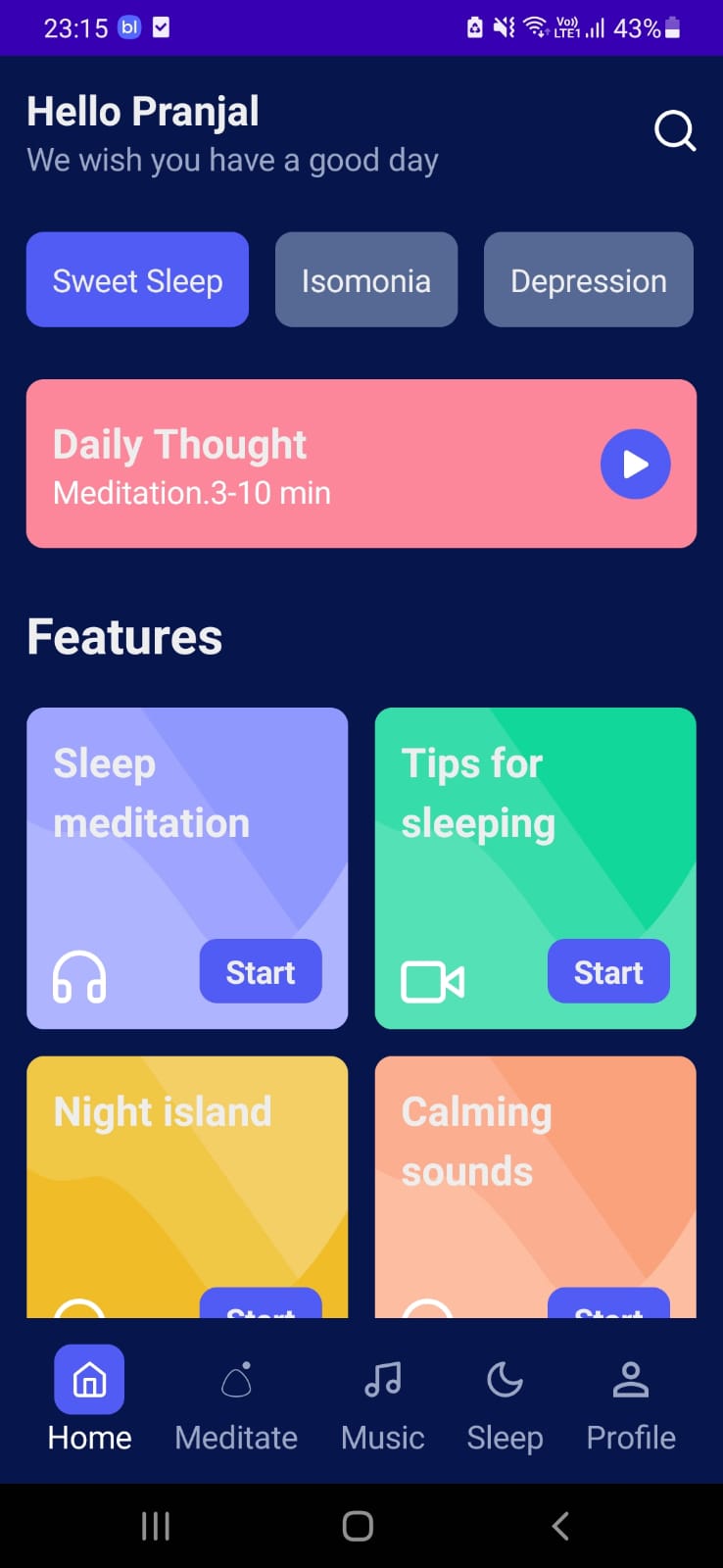Select the Sweet Sleep filter chip

tap(137, 279)
